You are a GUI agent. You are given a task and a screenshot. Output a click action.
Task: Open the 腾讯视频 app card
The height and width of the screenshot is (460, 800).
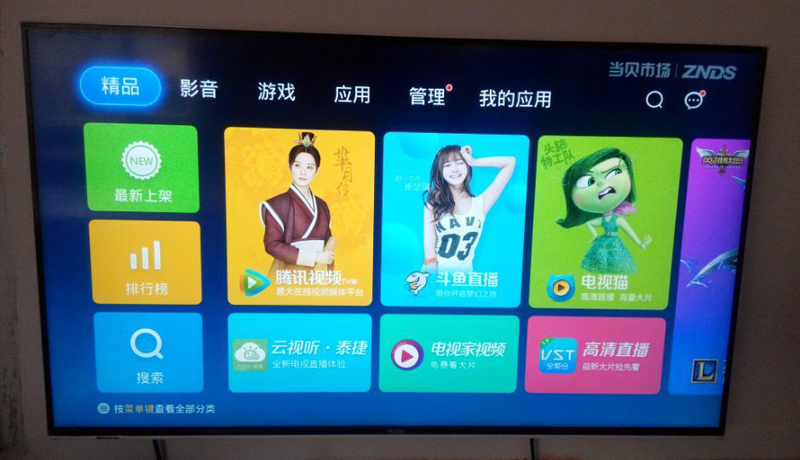click(299, 217)
